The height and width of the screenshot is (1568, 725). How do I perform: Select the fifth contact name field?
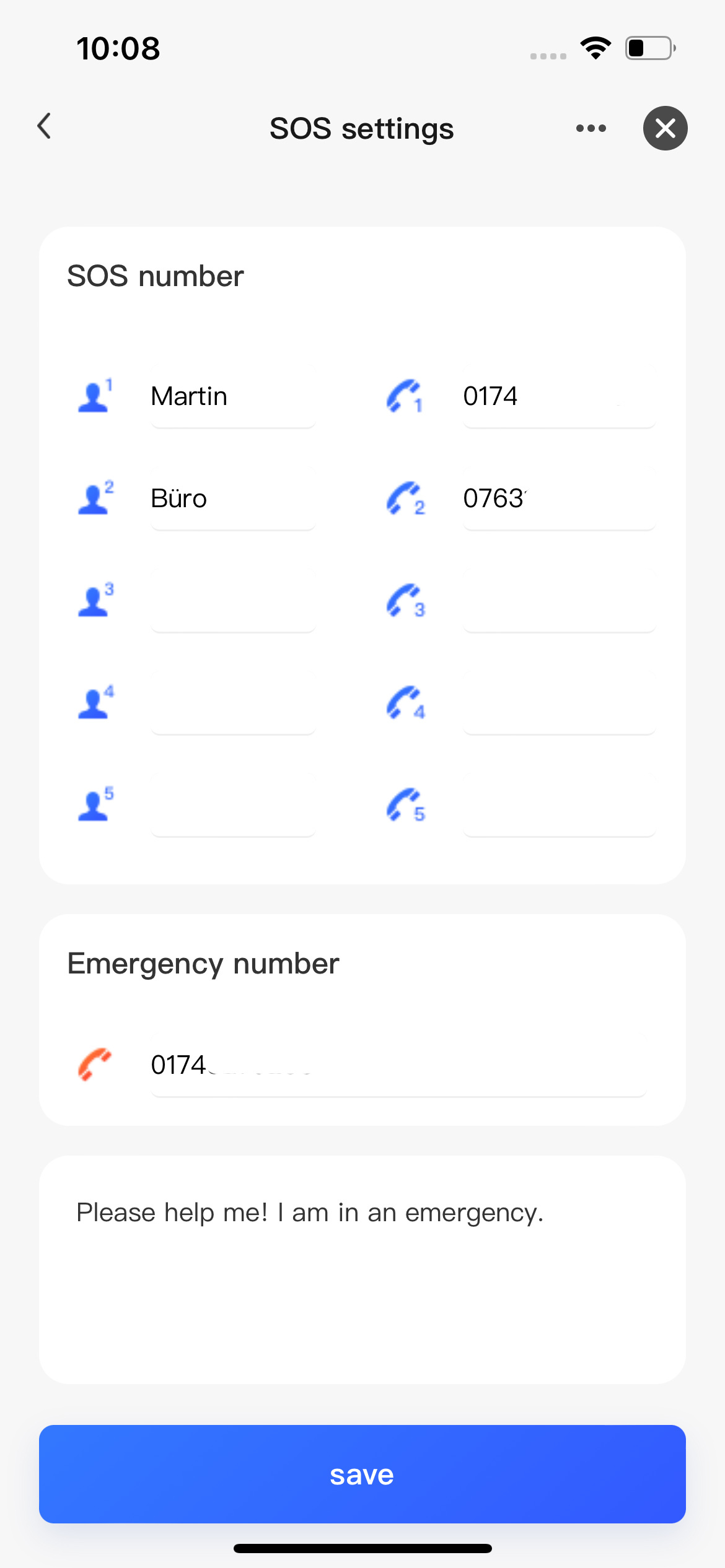(232, 806)
